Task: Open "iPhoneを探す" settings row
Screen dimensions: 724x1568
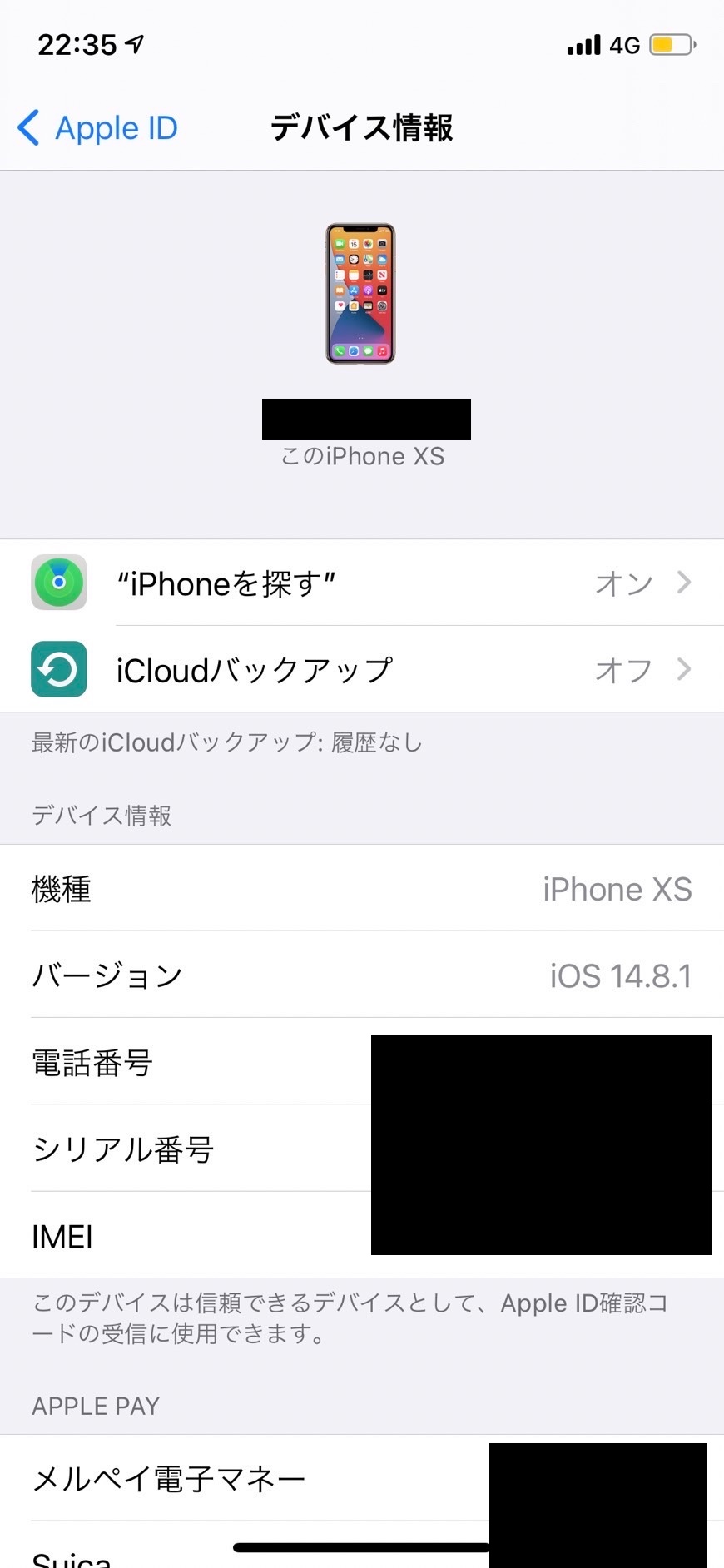Action: point(362,583)
